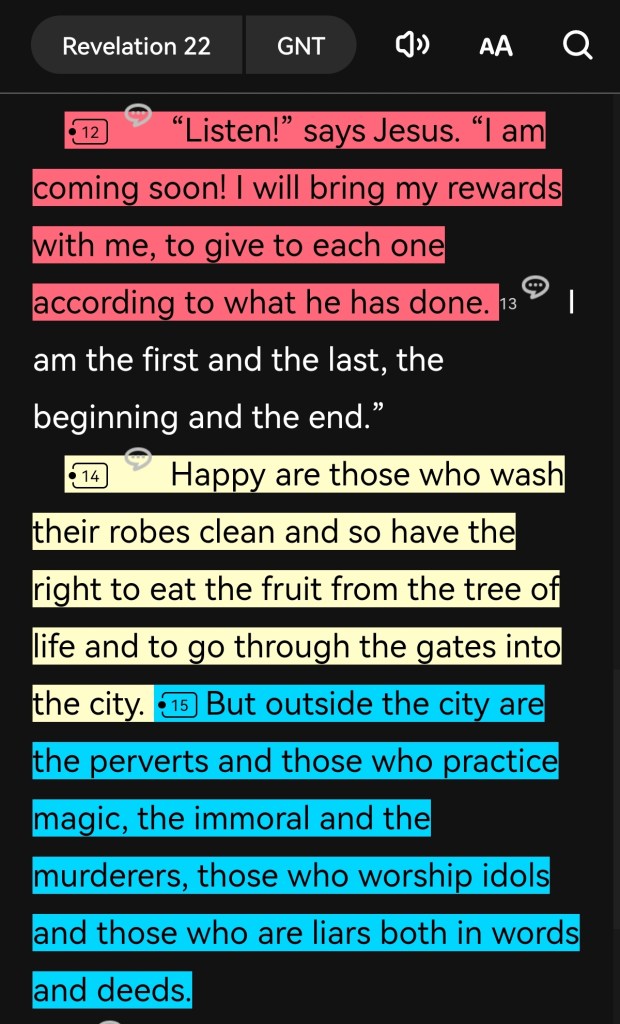The image size is (620, 1024).
Task: Open the note bubble on verse 12
Action: click(138, 115)
